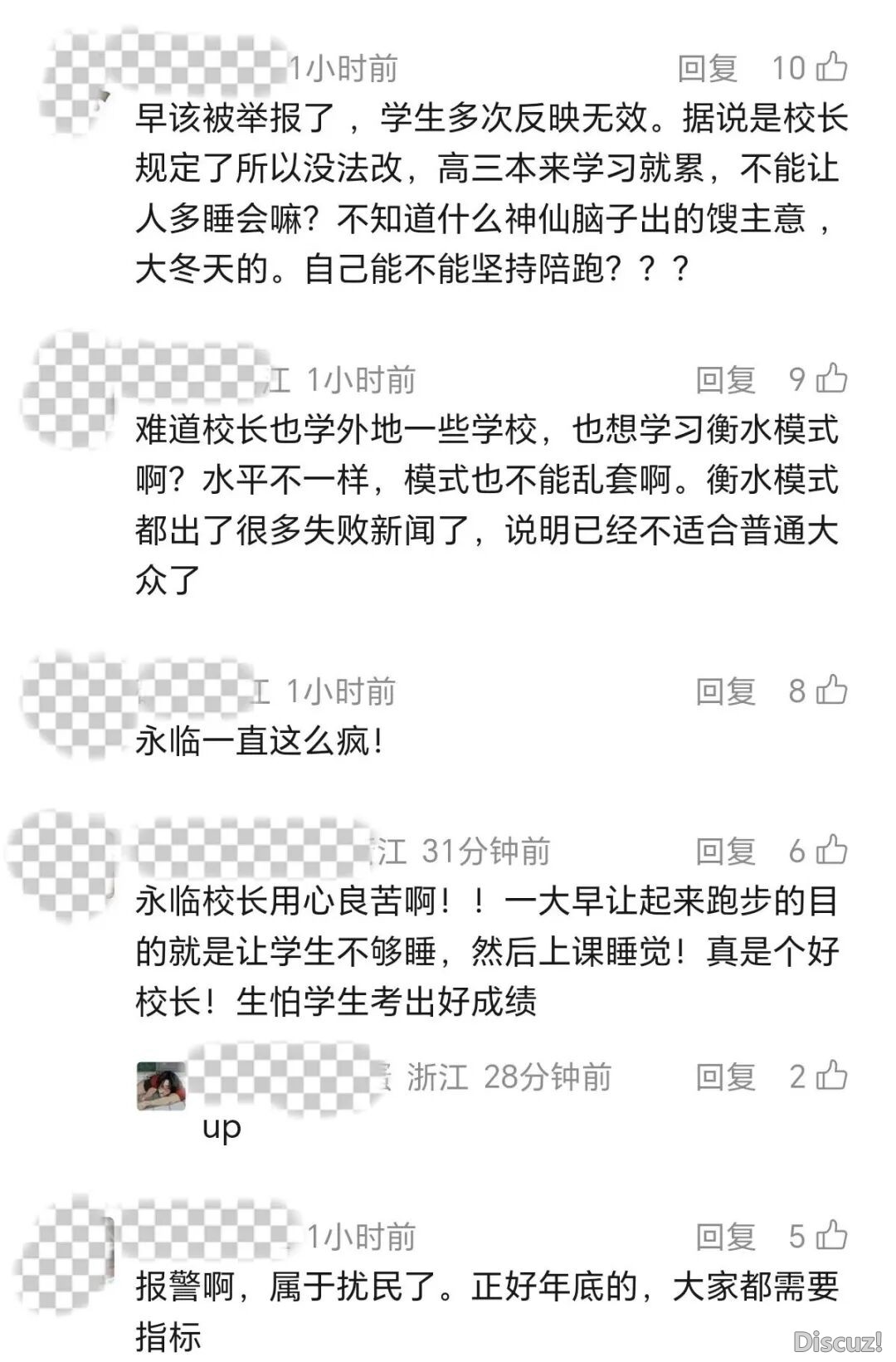Reply to the comment about 衡水模式
The height and width of the screenshot is (1362, 896).
(x=725, y=380)
